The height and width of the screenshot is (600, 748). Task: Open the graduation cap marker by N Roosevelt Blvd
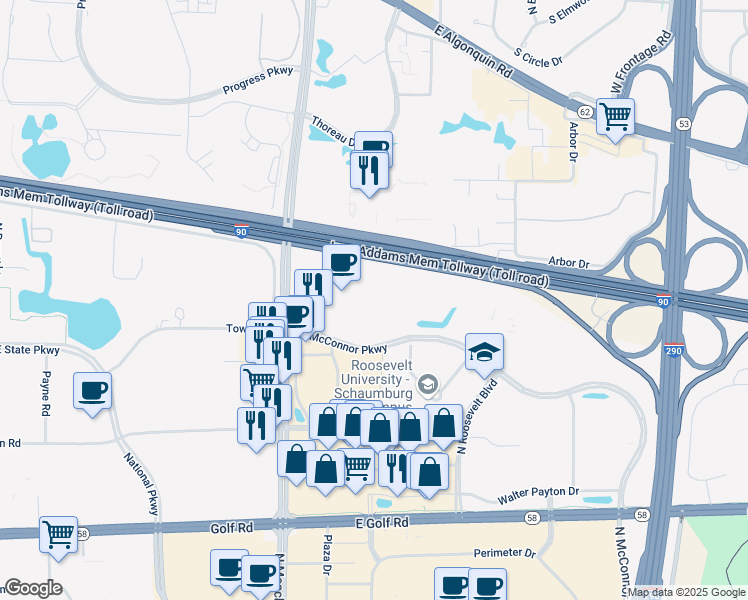[484, 355]
